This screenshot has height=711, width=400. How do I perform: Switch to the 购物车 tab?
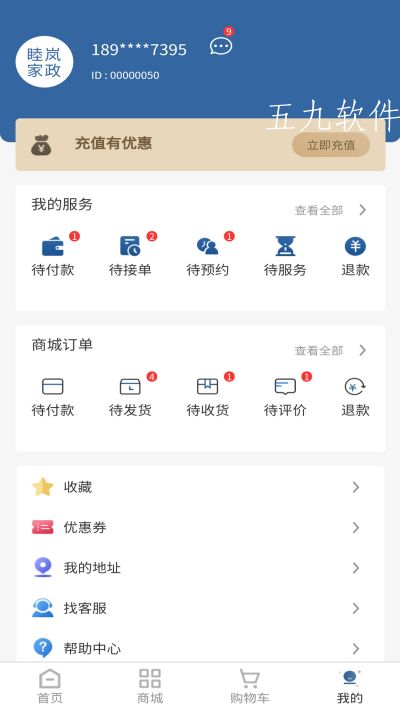pyautogui.click(x=250, y=687)
